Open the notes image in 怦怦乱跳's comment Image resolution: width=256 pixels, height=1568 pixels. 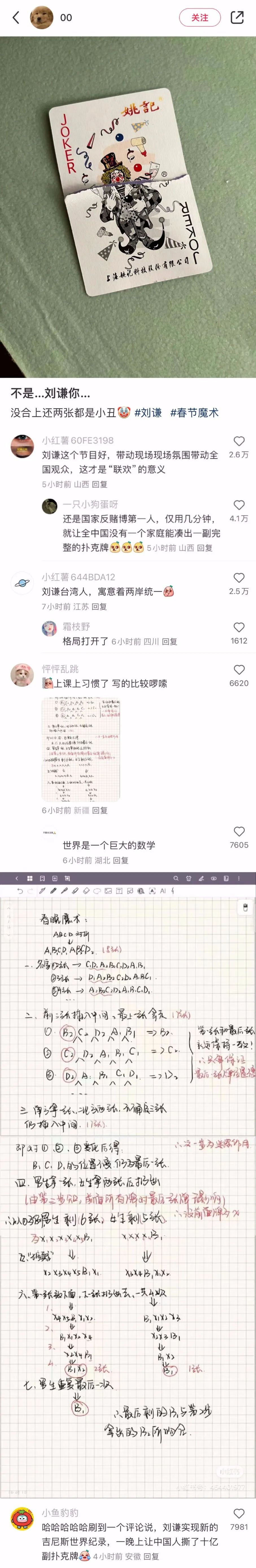[x=81, y=750]
